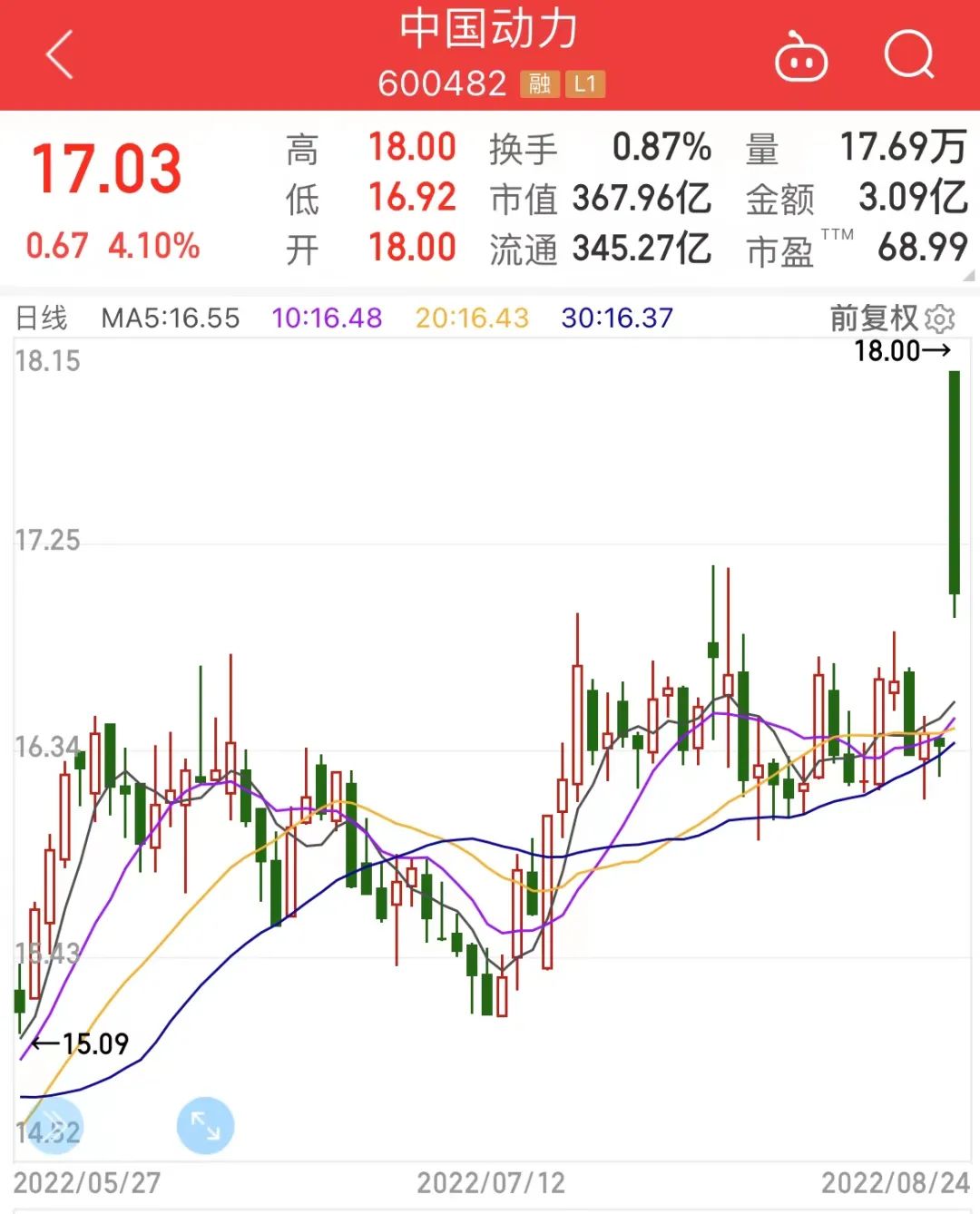Open the robot assistant icon
Viewport: 980px width, 1214px height.
(x=800, y=57)
